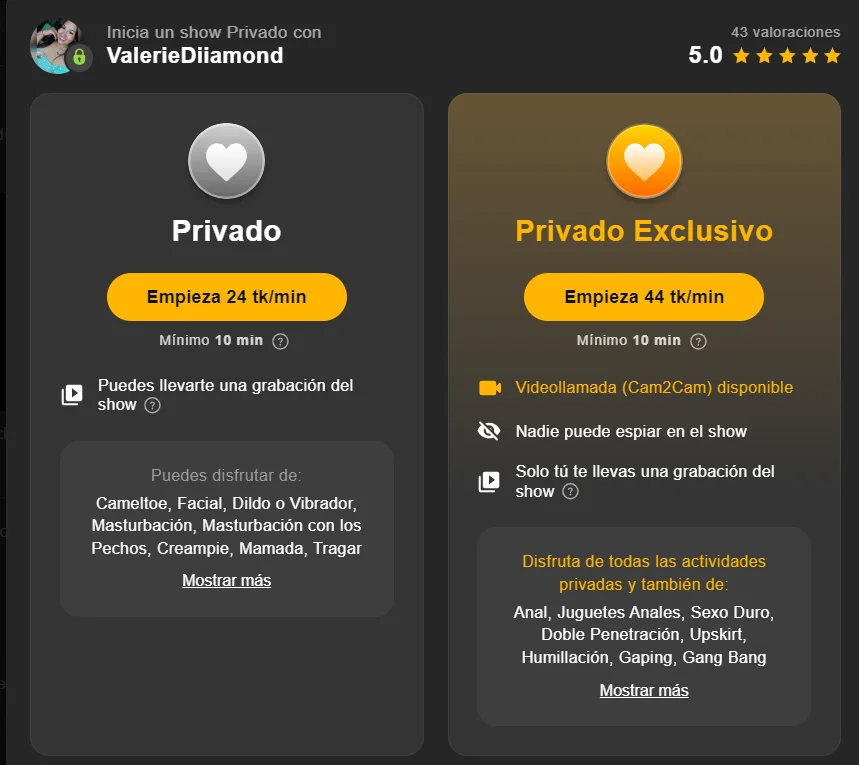
Task: Start Privado show at 24 tk/min
Action: 226,297
